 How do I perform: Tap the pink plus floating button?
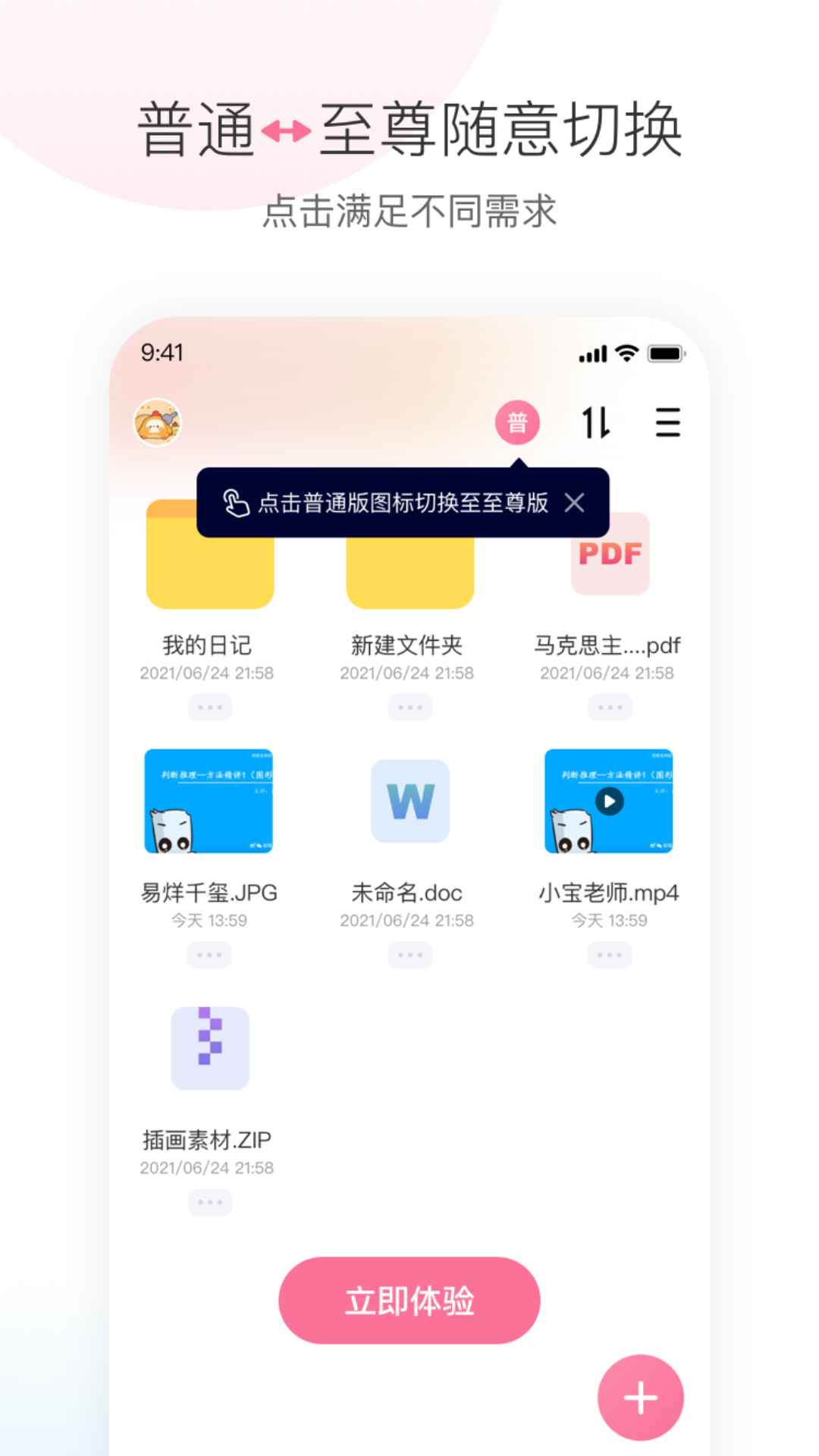pyautogui.click(x=642, y=1398)
